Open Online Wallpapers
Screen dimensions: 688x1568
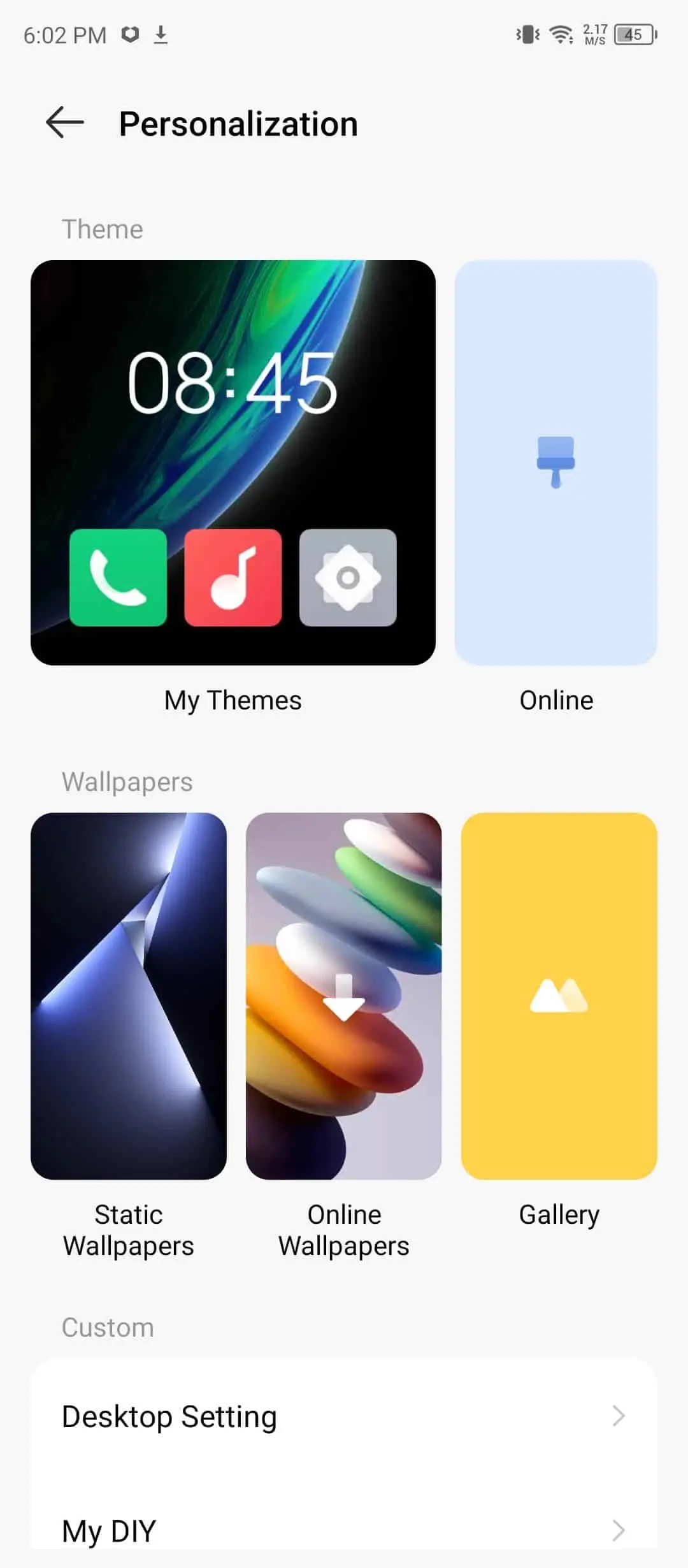coord(344,996)
